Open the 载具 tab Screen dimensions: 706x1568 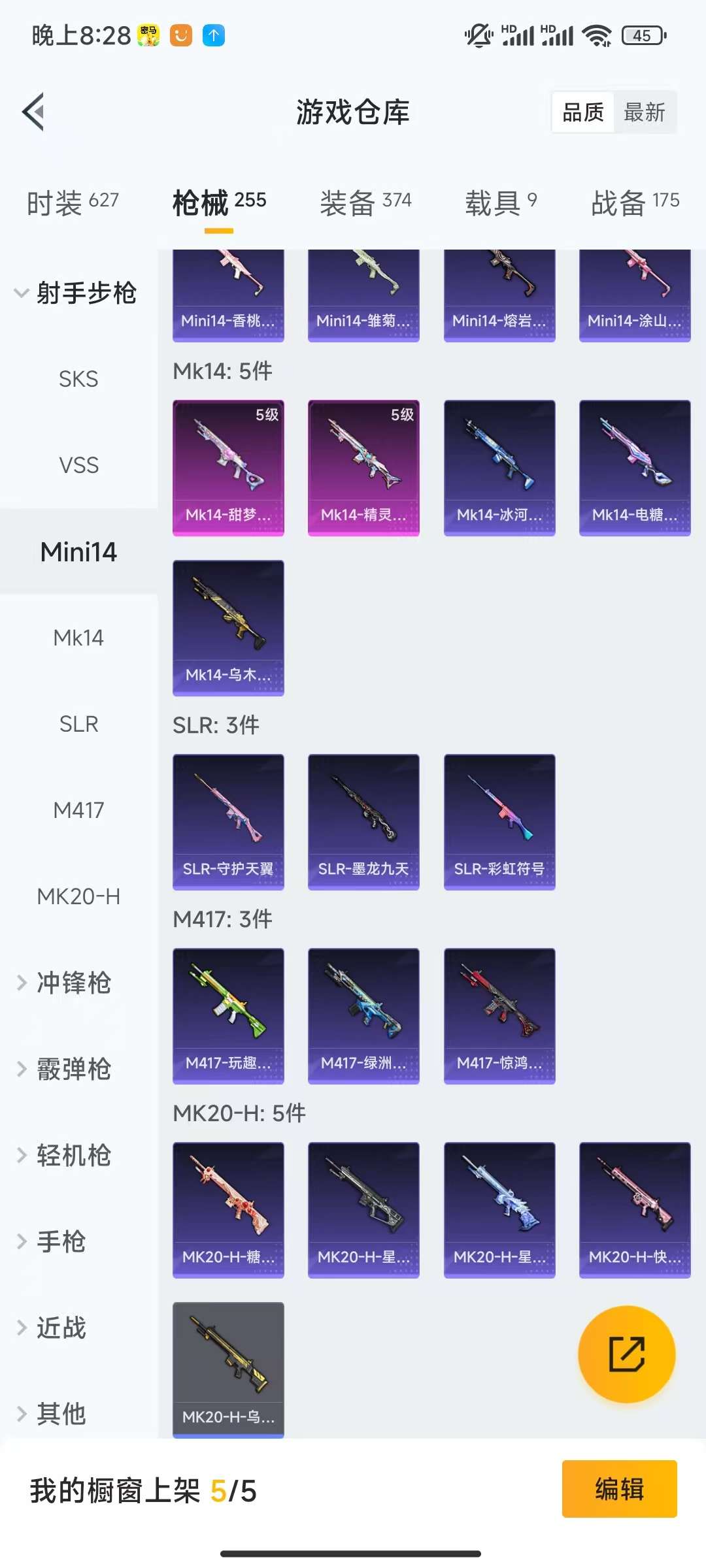501,203
